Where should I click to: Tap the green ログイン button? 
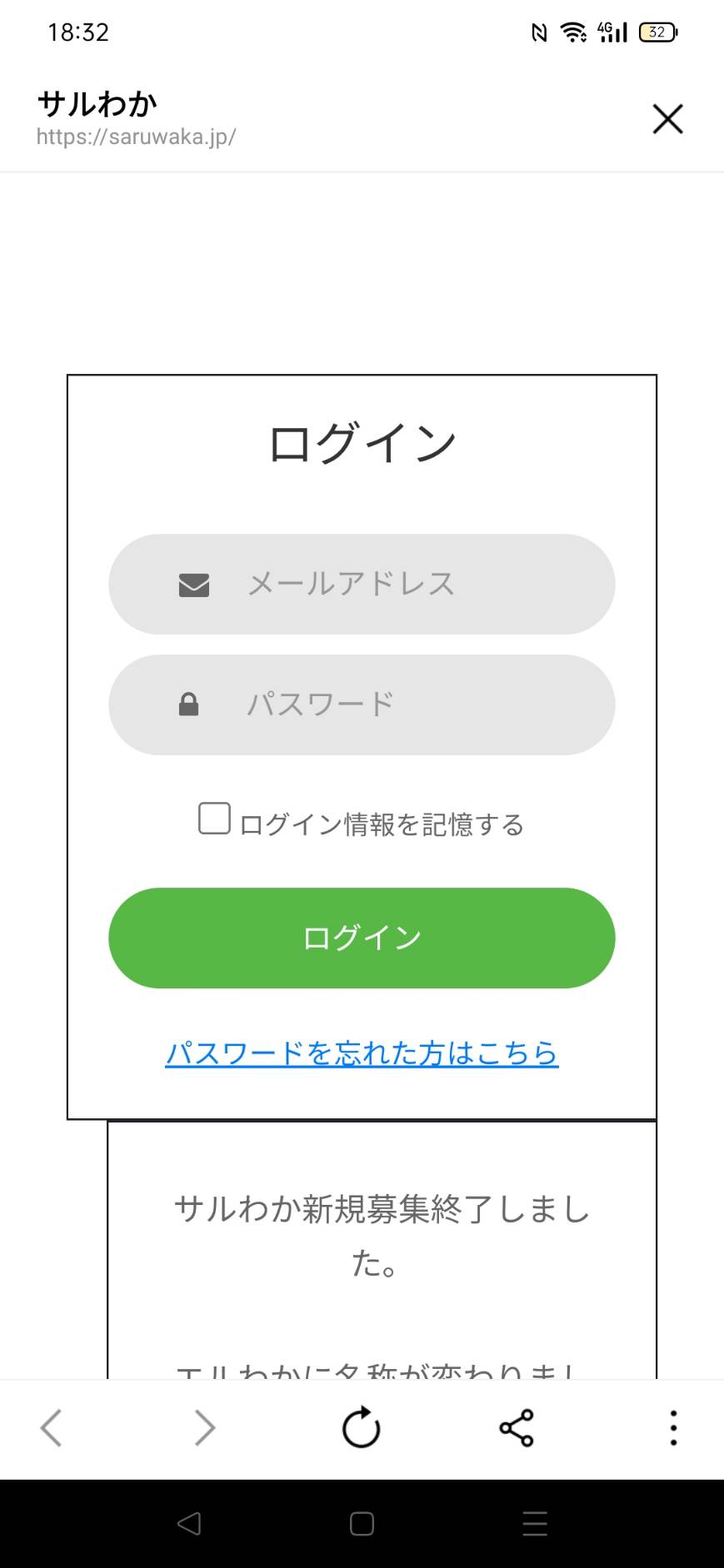362,938
